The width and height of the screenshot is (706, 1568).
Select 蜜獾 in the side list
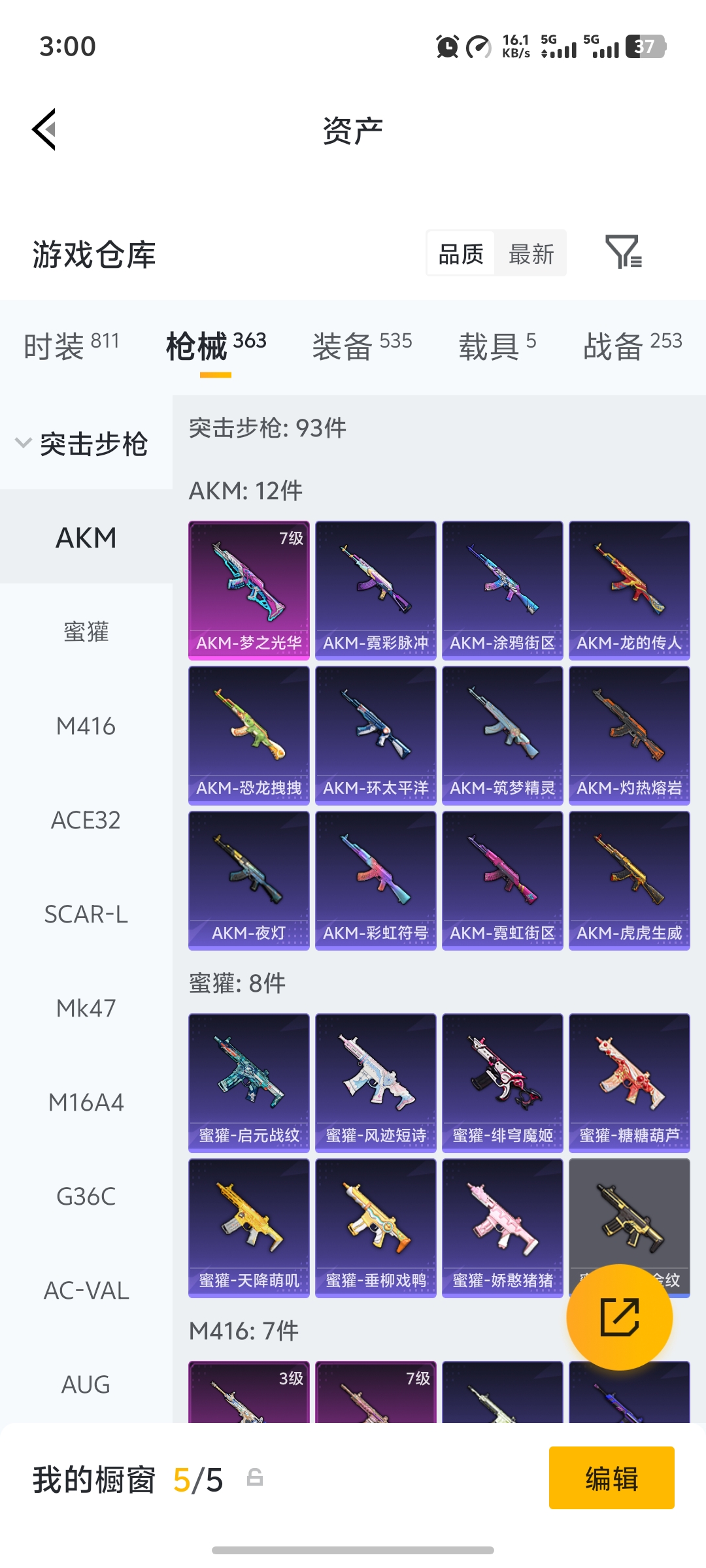pyautogui.click(x=86, y=632)
